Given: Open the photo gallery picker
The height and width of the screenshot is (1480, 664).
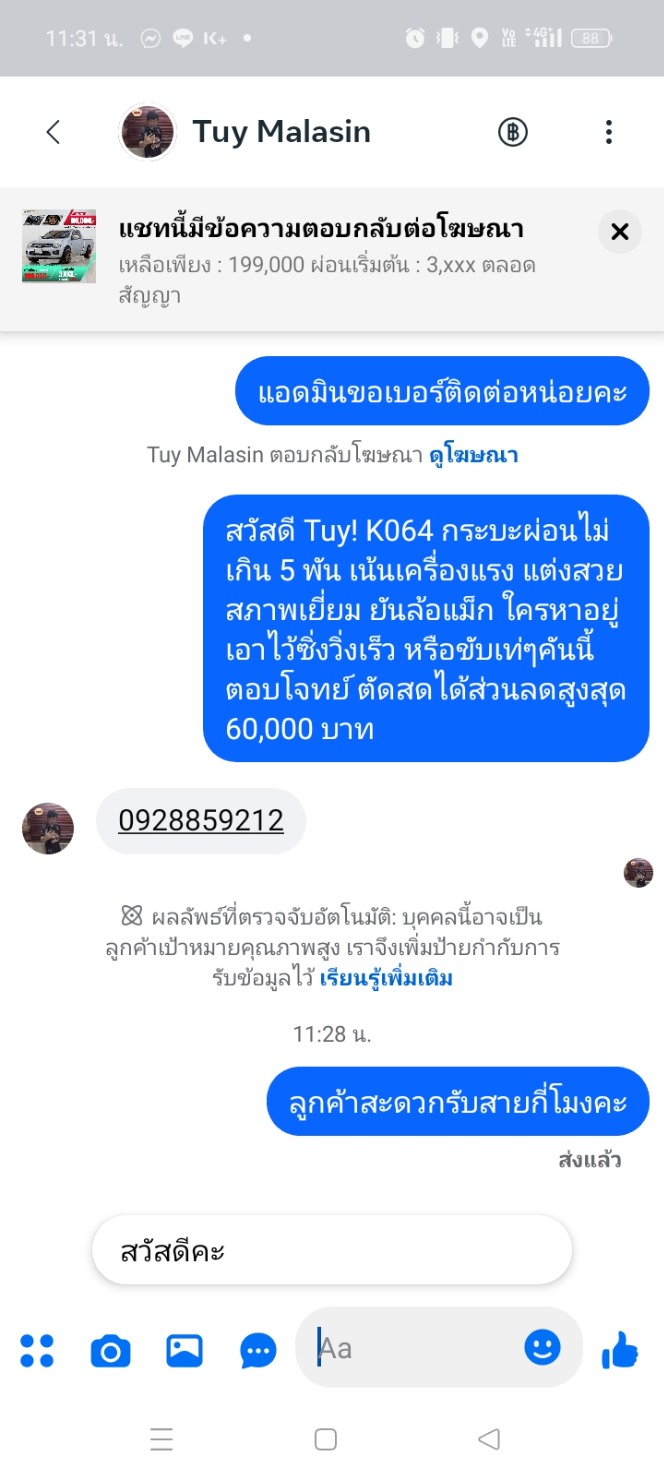Looking at the screenshot, I should pyautogui.click(x=184, y=1351).
